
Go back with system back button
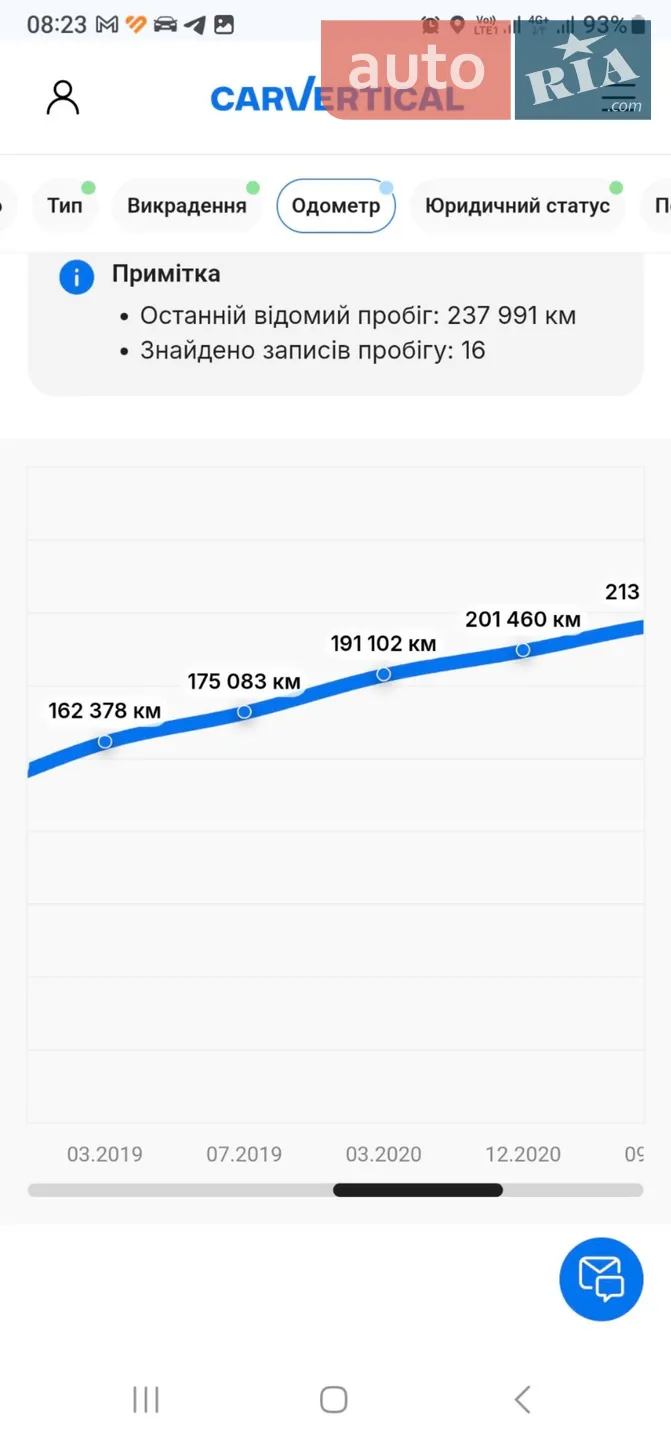pyautogui.click(x=522, y=1399)
